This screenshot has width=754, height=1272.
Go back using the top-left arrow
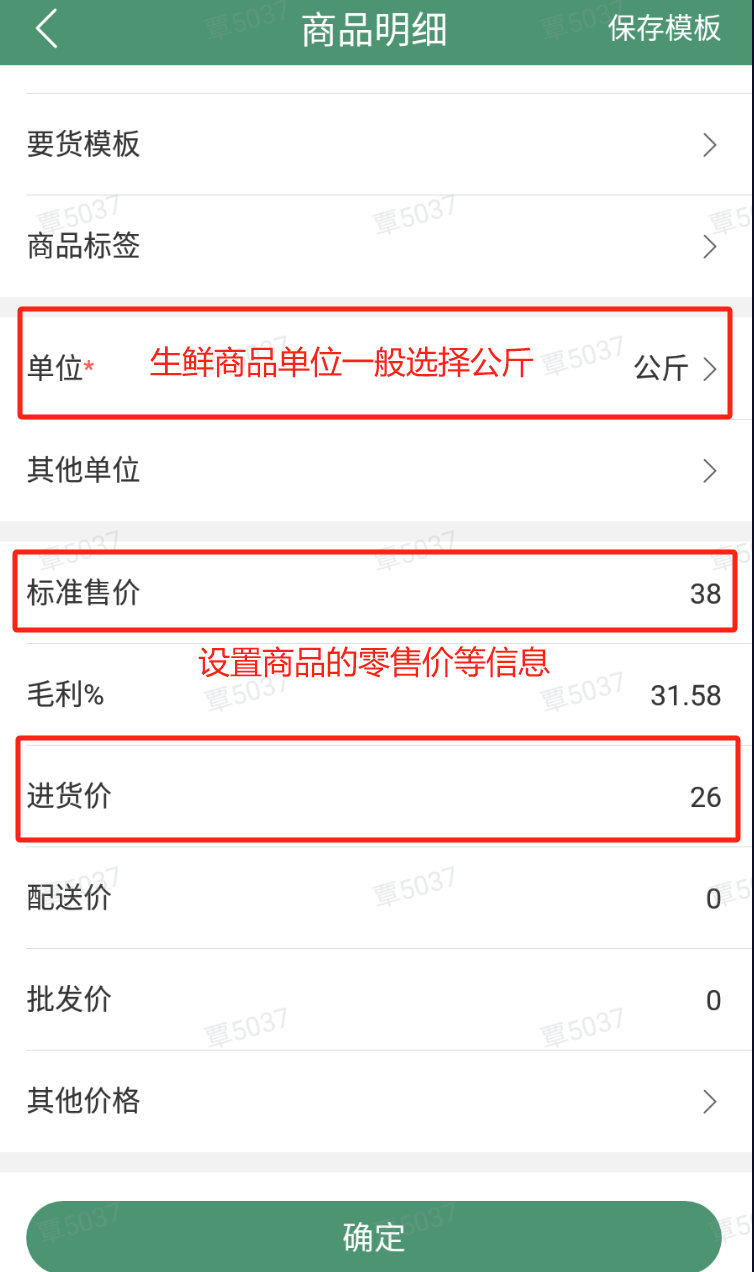coord(46,29)
